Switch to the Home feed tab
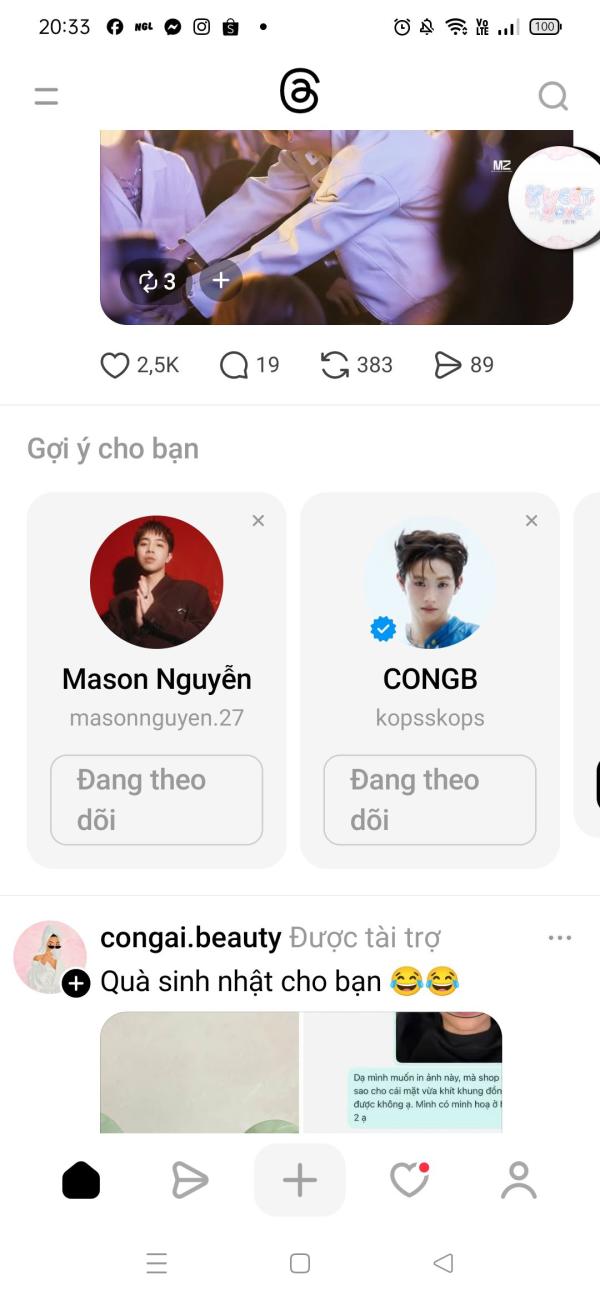This screenshot has width=600, height=1300. coord(81,1180)
